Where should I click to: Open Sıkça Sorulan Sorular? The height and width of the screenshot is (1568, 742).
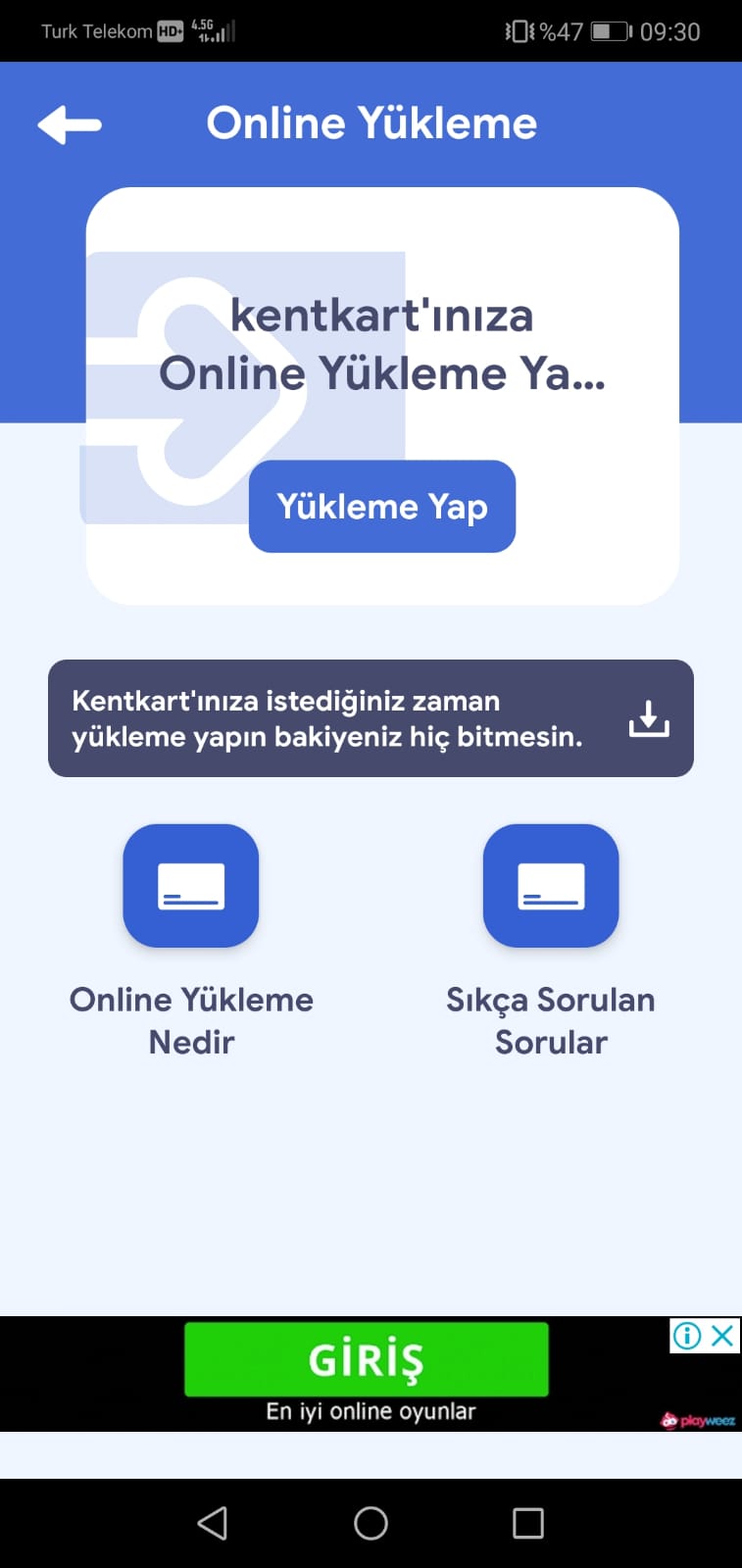(551, 886)
